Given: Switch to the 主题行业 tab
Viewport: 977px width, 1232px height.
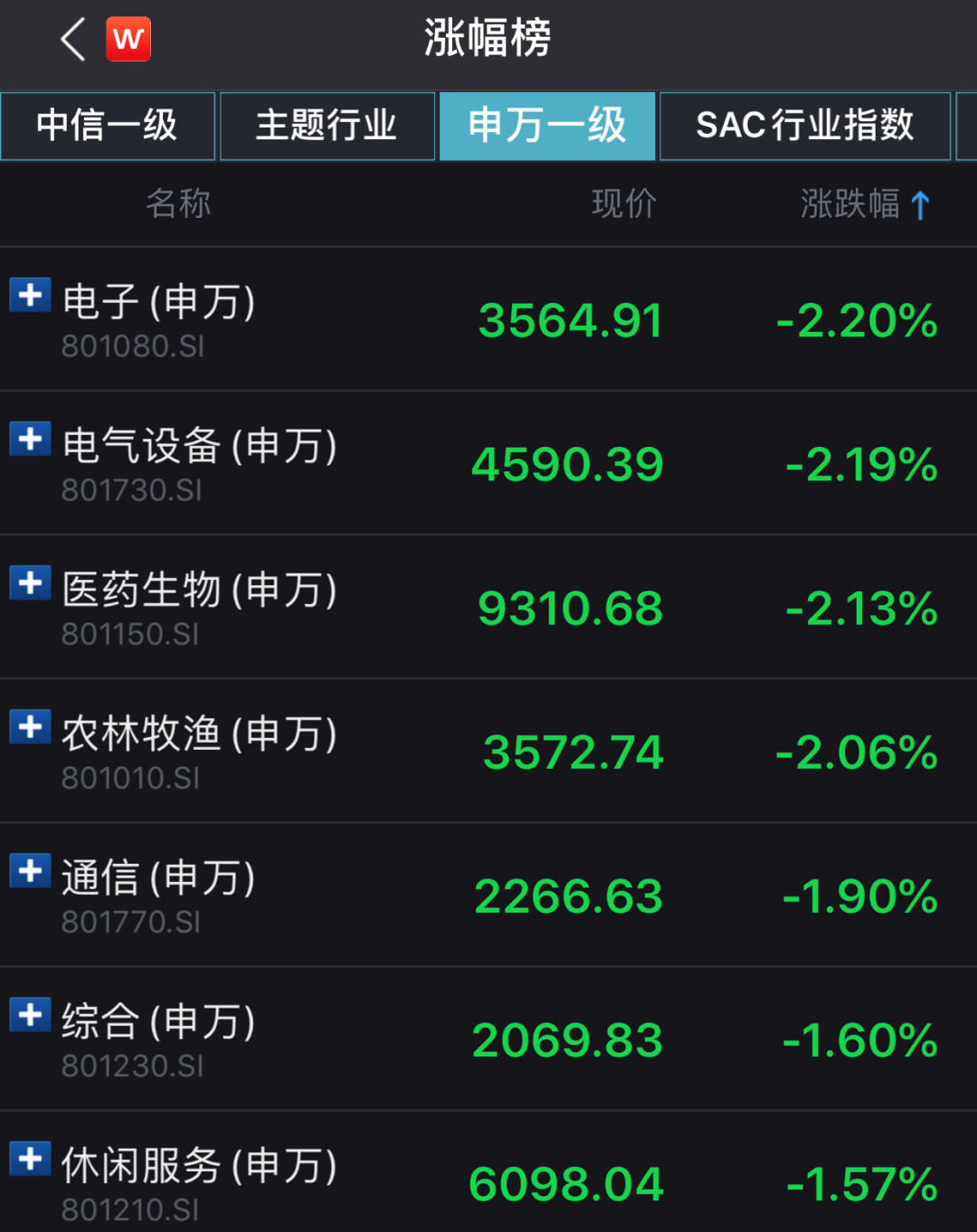Looking at the screenshot, I should pos(327,126).
